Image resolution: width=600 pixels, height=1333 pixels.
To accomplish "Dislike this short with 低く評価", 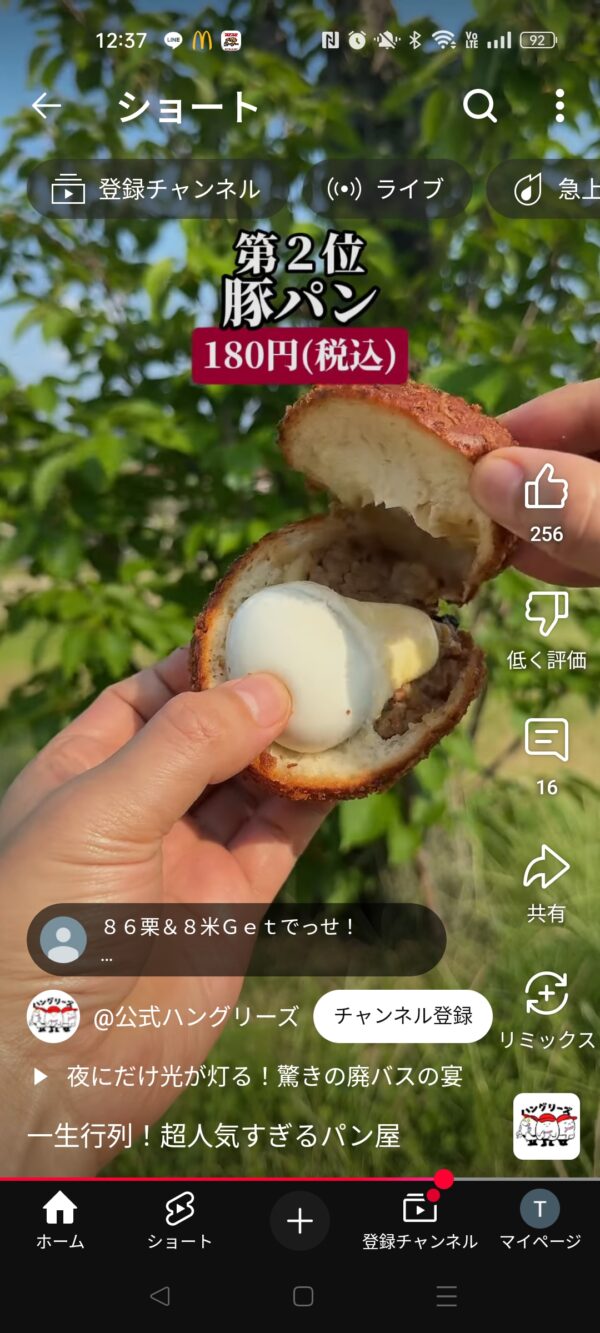I will (546, 615).
